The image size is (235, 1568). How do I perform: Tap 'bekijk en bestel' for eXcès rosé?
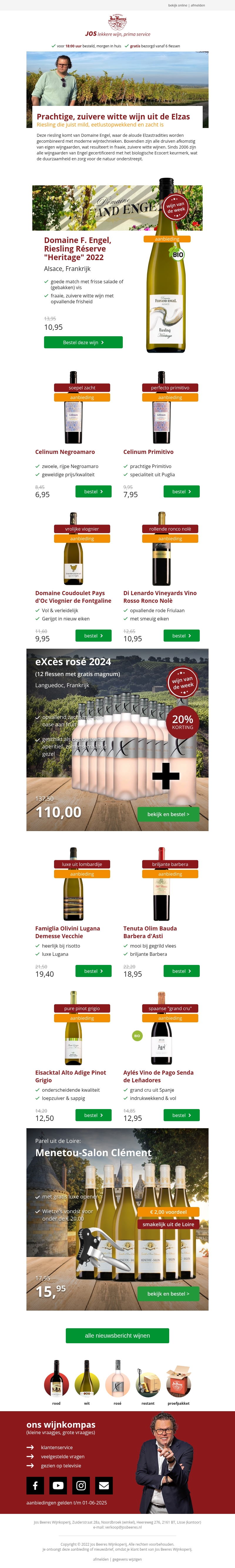click(168, 814)
